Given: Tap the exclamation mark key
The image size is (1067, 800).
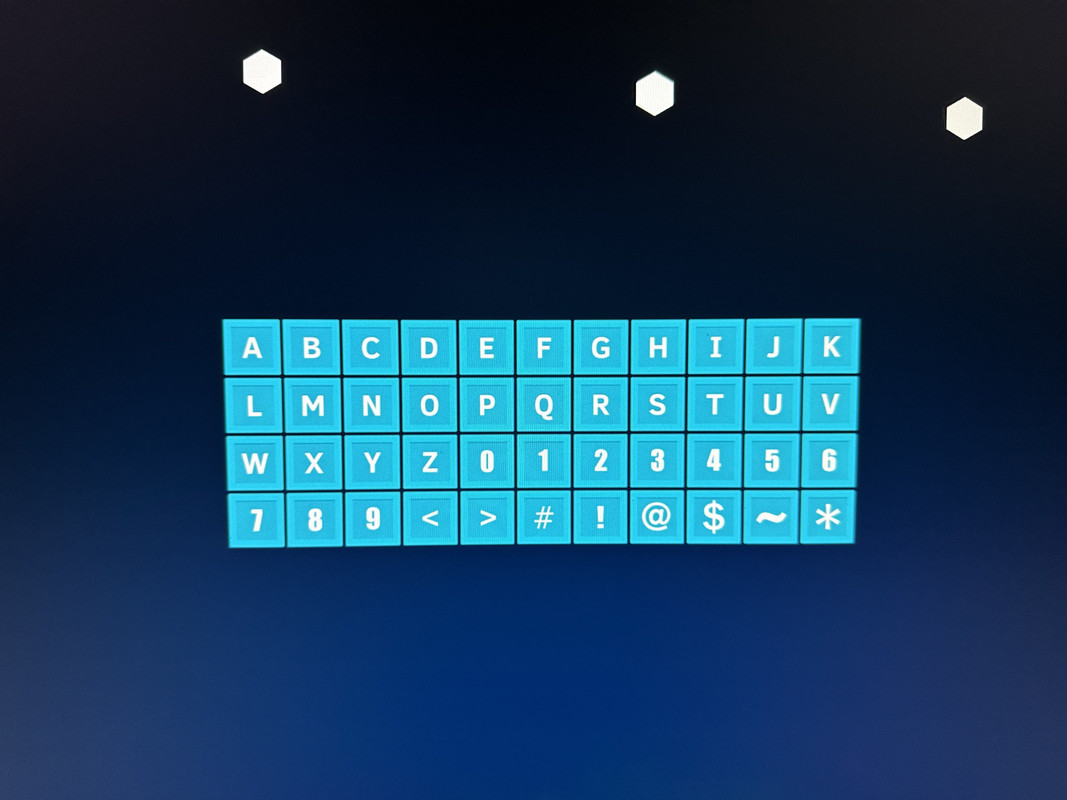Looking at the screenshot, I should tap(600, 518).
